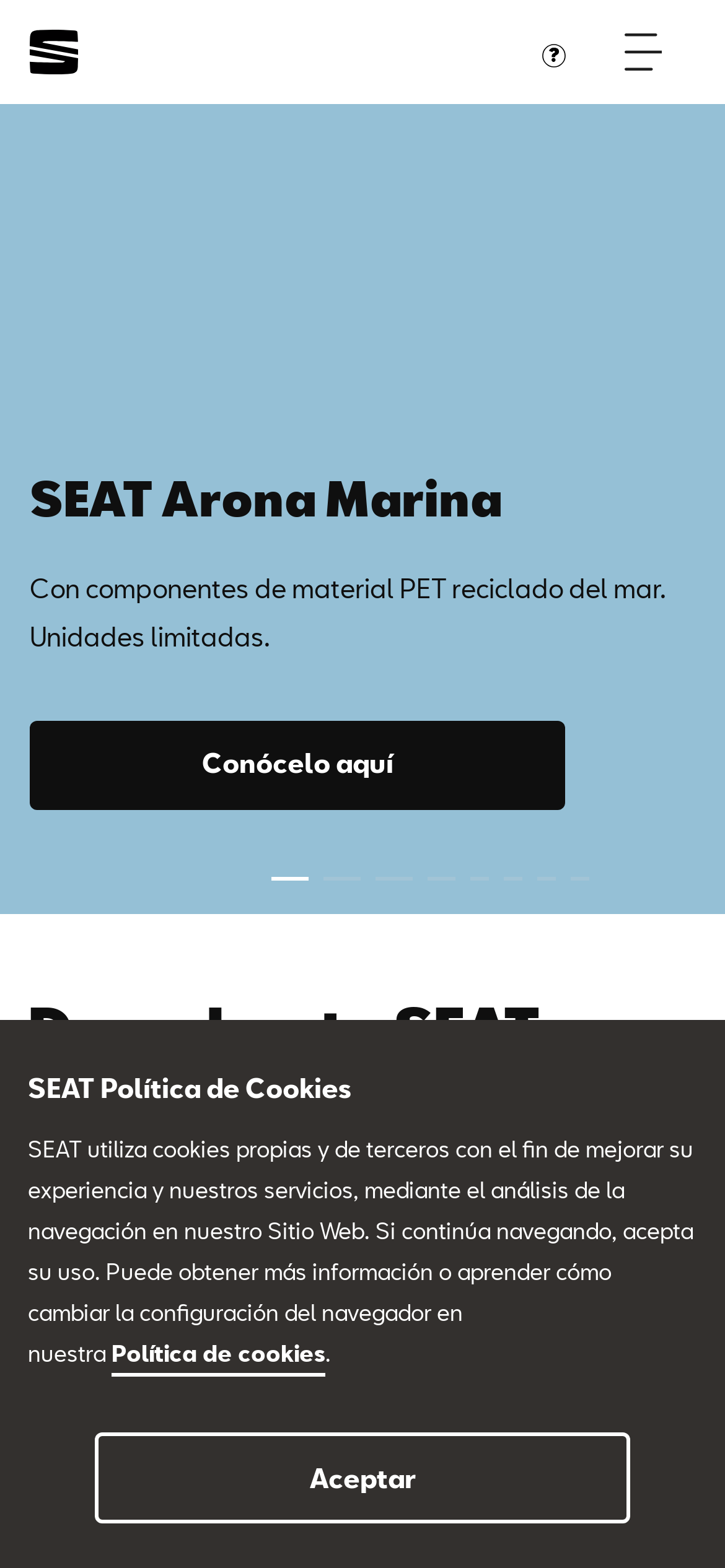725x1568 pixels.
Task: Accept cookies with Aceptar
Action: (x=362, y=1478)
